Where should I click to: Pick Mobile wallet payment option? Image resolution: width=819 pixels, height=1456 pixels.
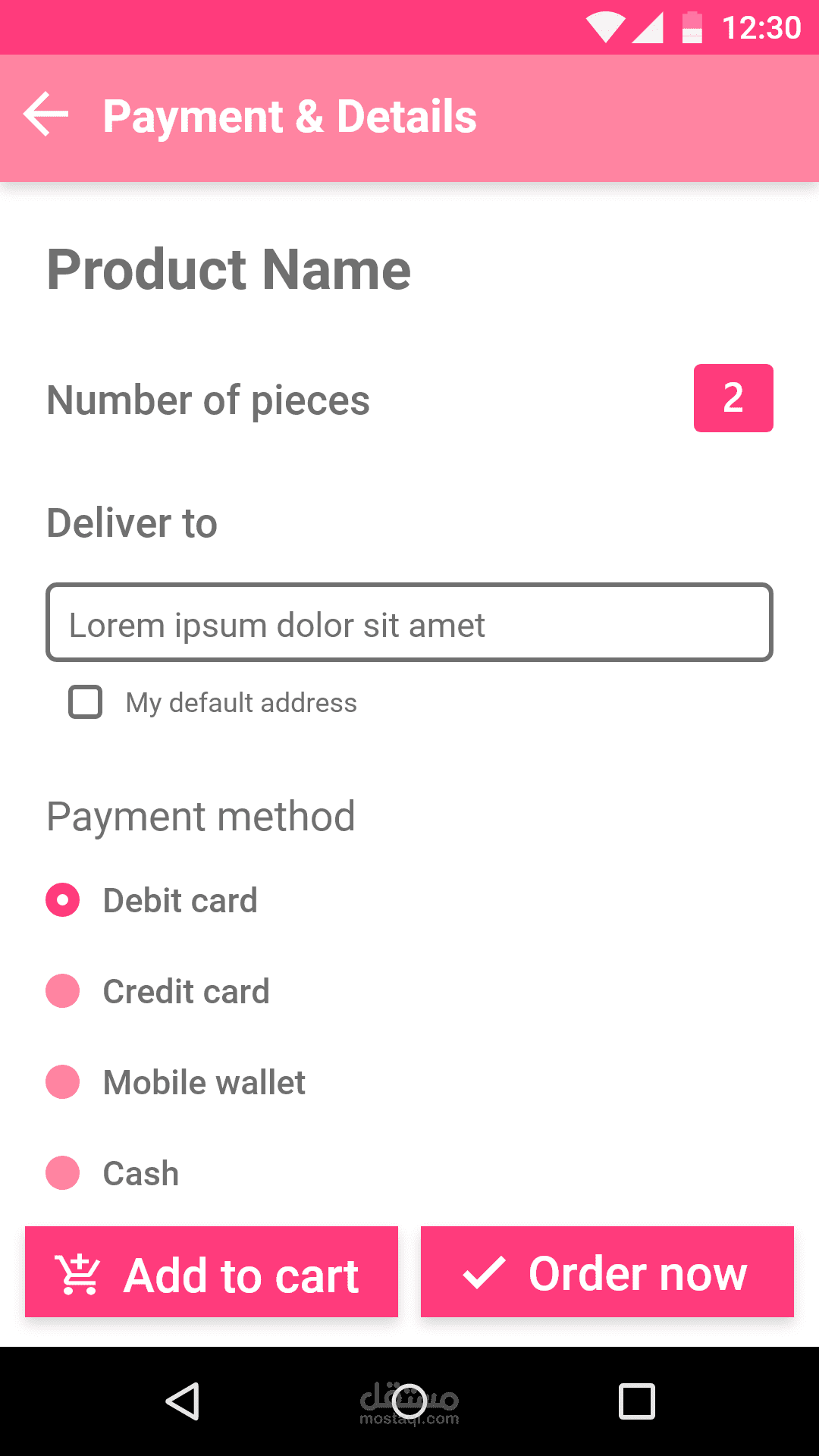tap(63, 1082)
